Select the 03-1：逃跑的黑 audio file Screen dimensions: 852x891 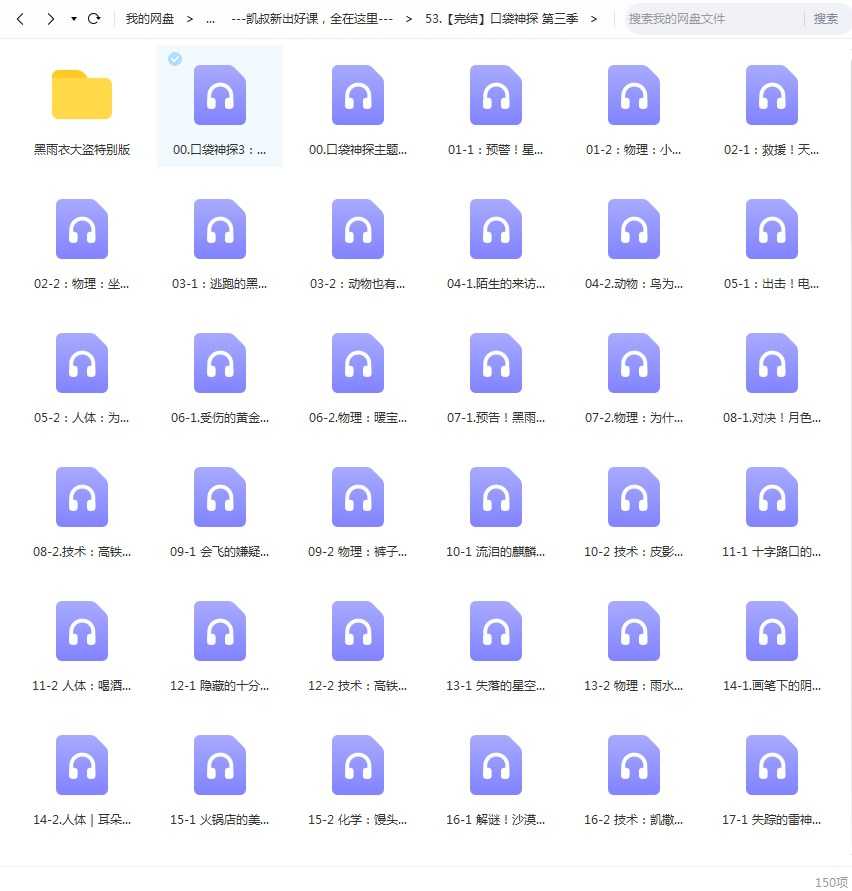(x=220, y=229)
